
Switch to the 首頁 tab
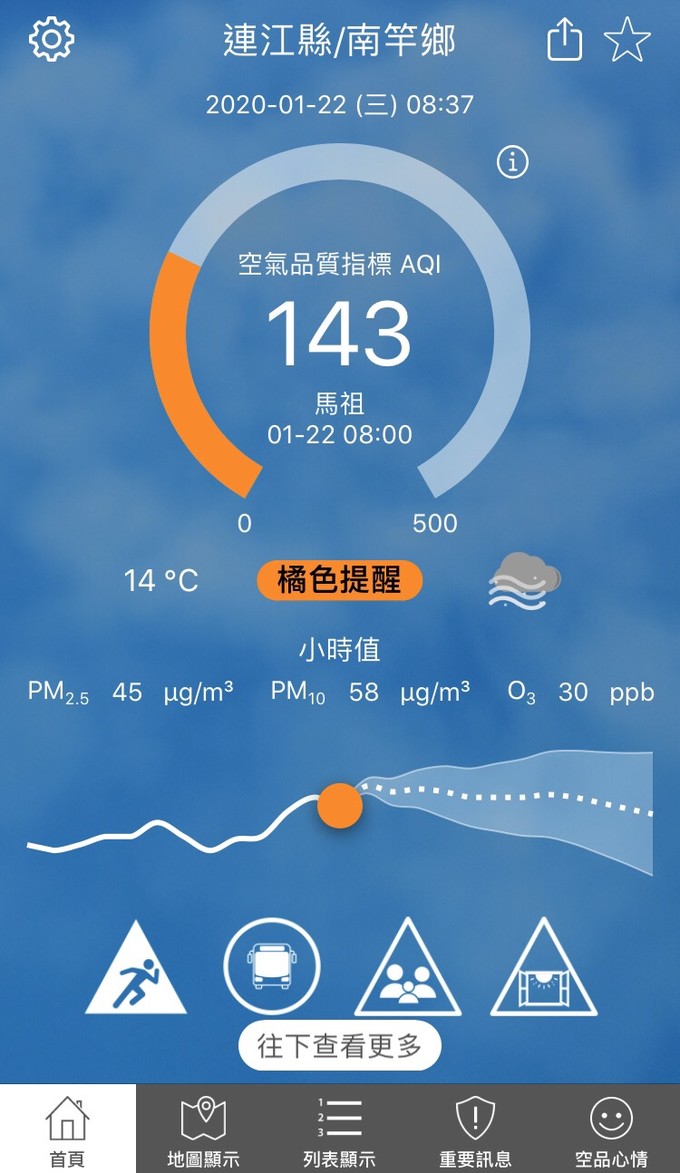point(68,1128)
